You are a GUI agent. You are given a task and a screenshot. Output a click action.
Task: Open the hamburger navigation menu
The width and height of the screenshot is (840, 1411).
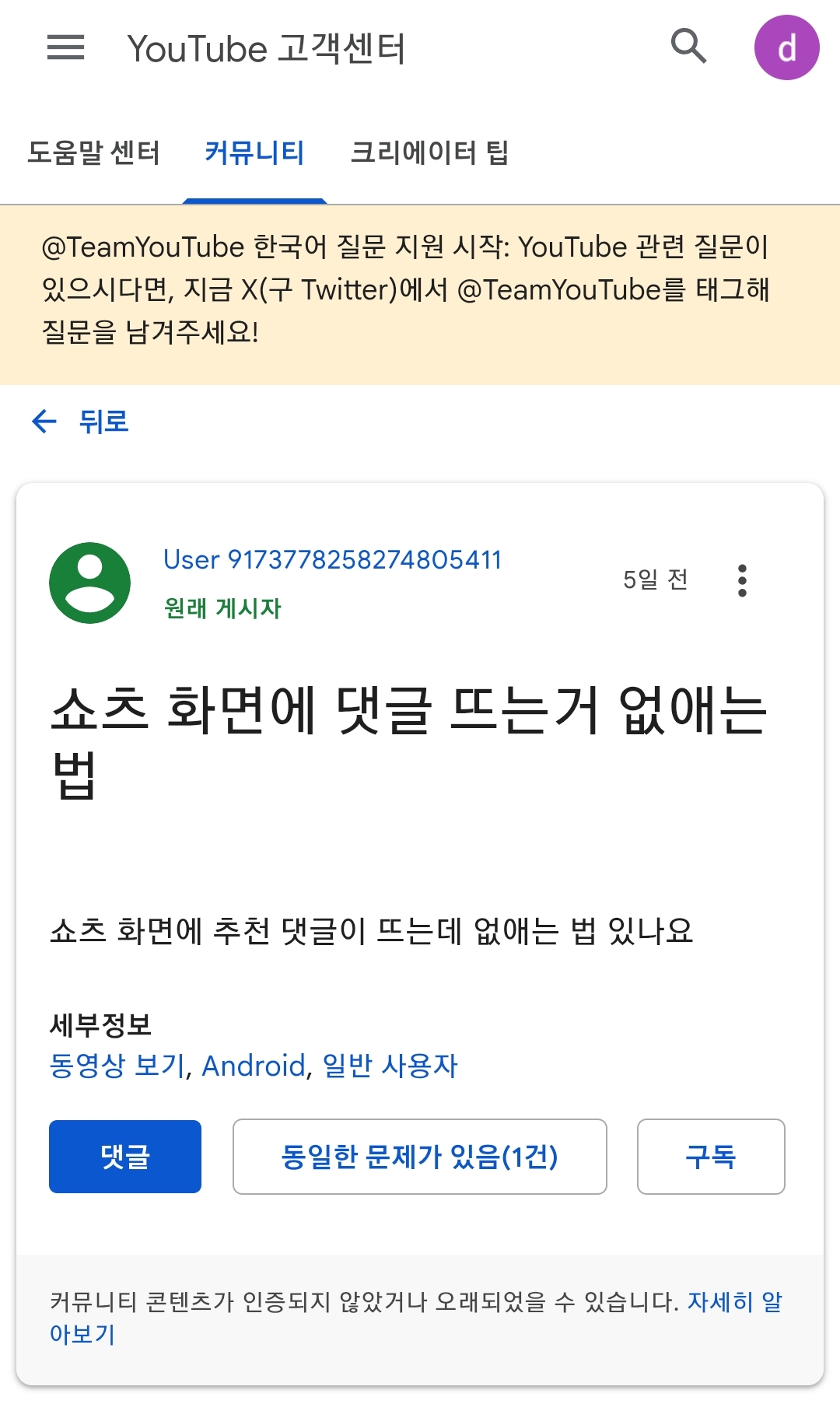click(65, 47)
